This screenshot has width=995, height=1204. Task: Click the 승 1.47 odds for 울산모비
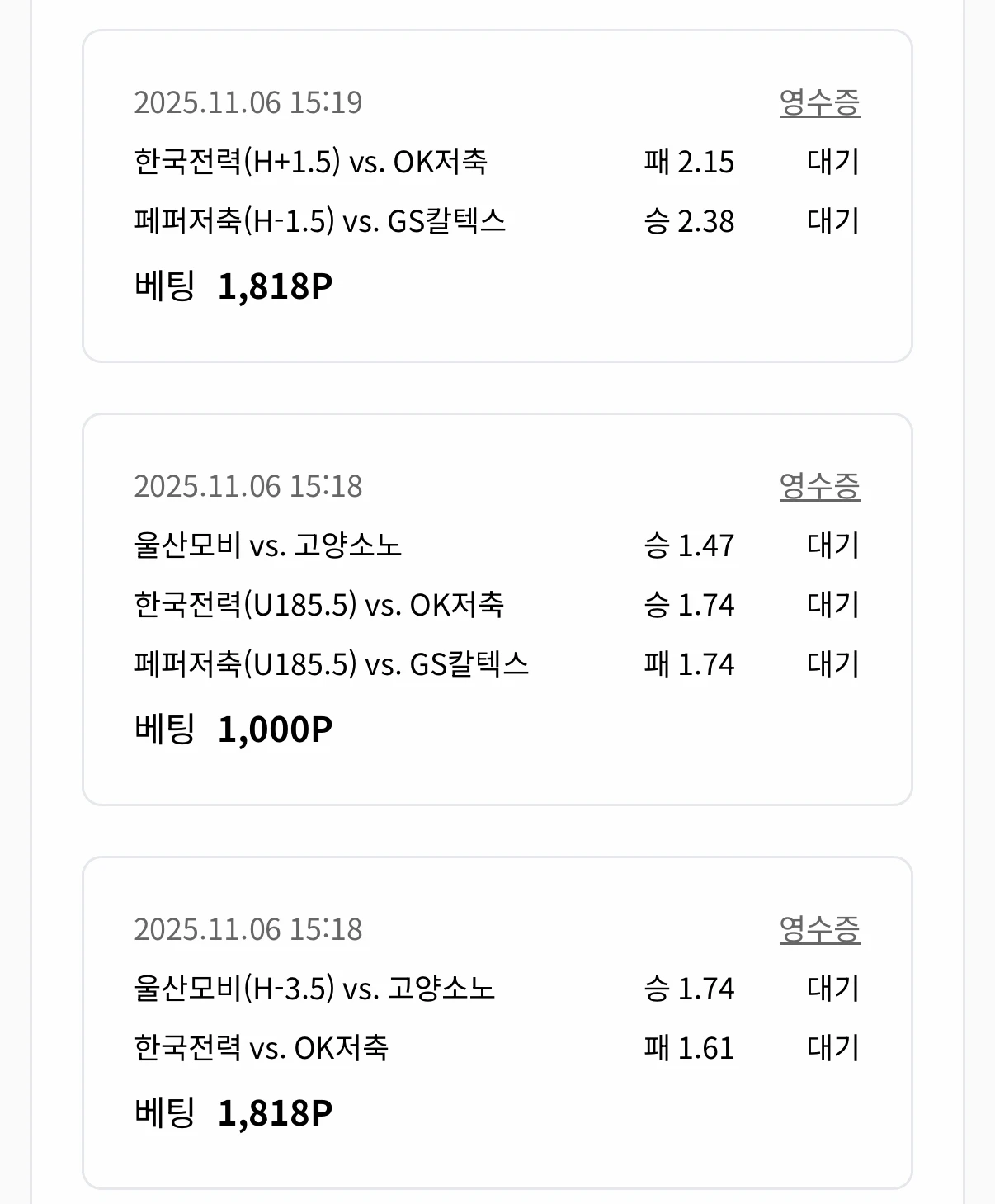pos(689,545)
